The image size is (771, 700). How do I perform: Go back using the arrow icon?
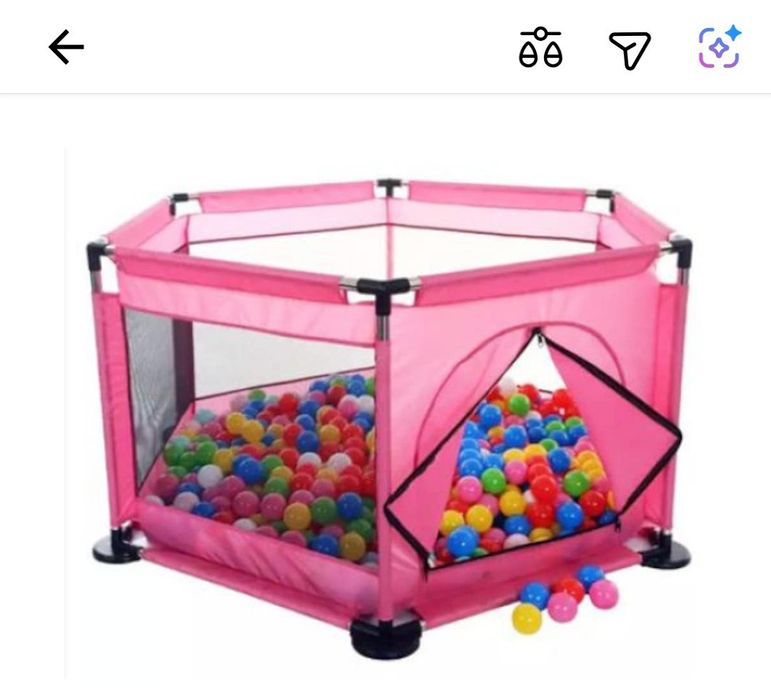[x=66, y=47]
